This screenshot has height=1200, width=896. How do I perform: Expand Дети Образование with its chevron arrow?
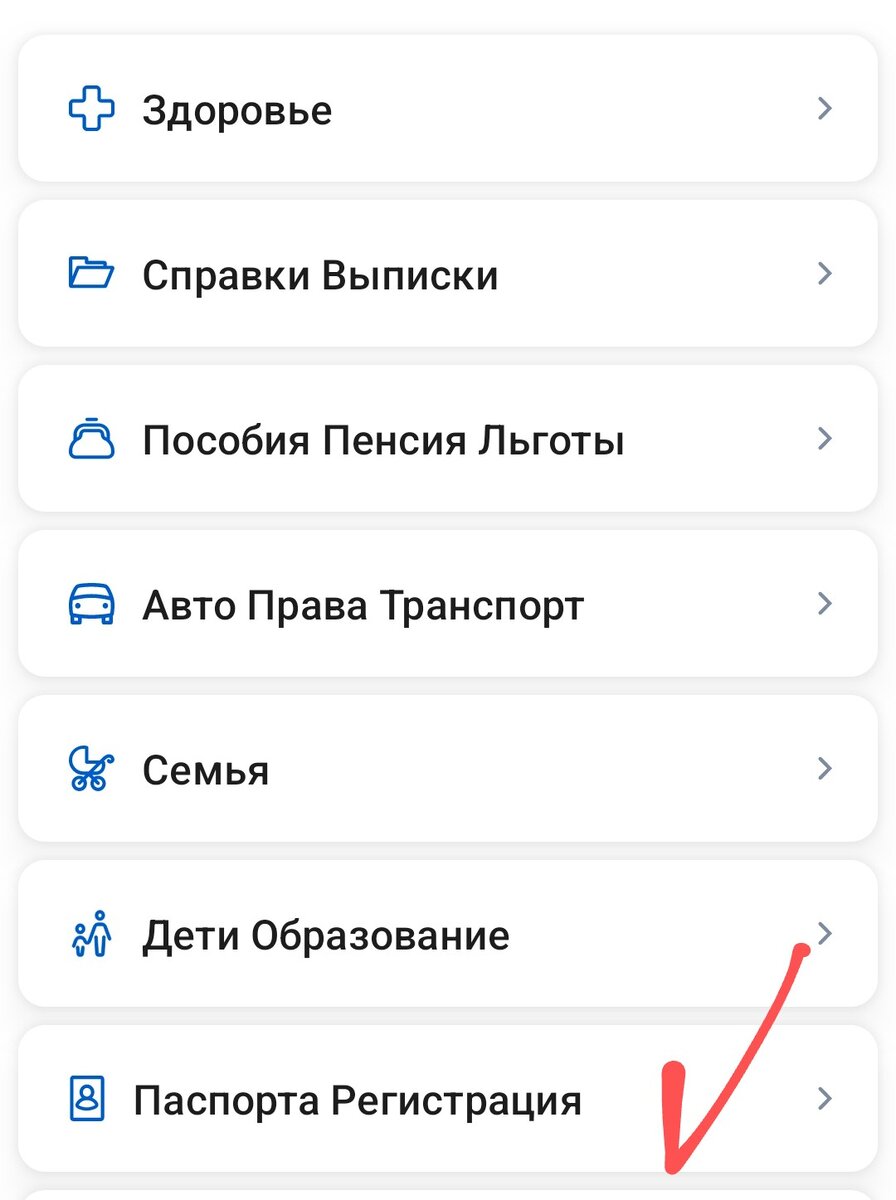(x=824, y=933)
